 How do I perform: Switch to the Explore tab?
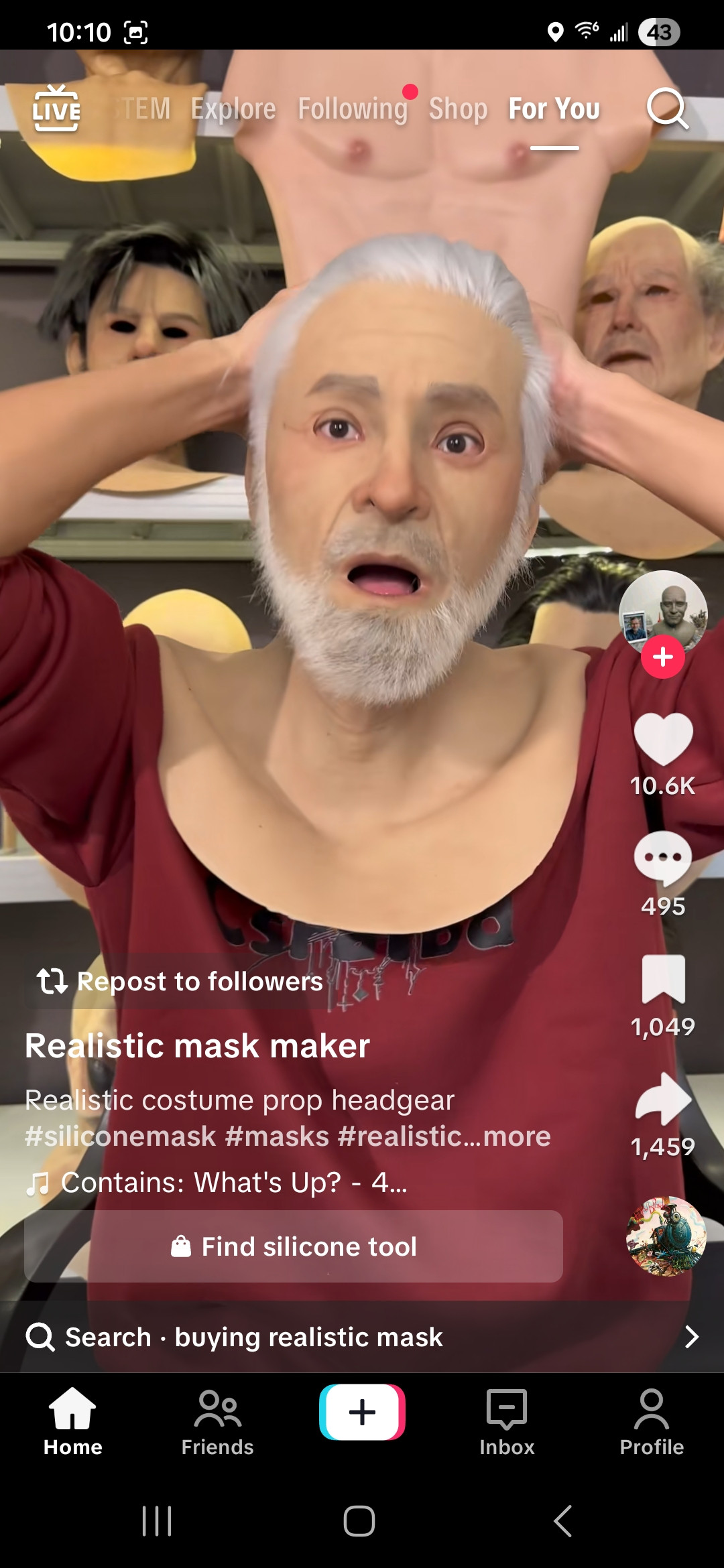[x=233, y=109]
